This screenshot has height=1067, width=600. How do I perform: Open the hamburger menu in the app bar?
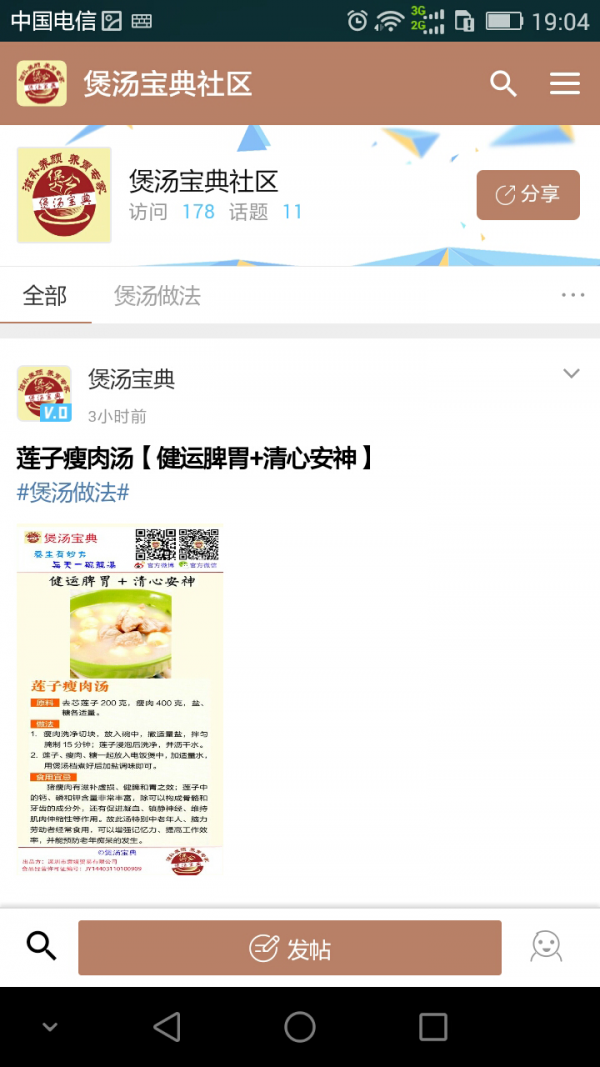[565, 84]
